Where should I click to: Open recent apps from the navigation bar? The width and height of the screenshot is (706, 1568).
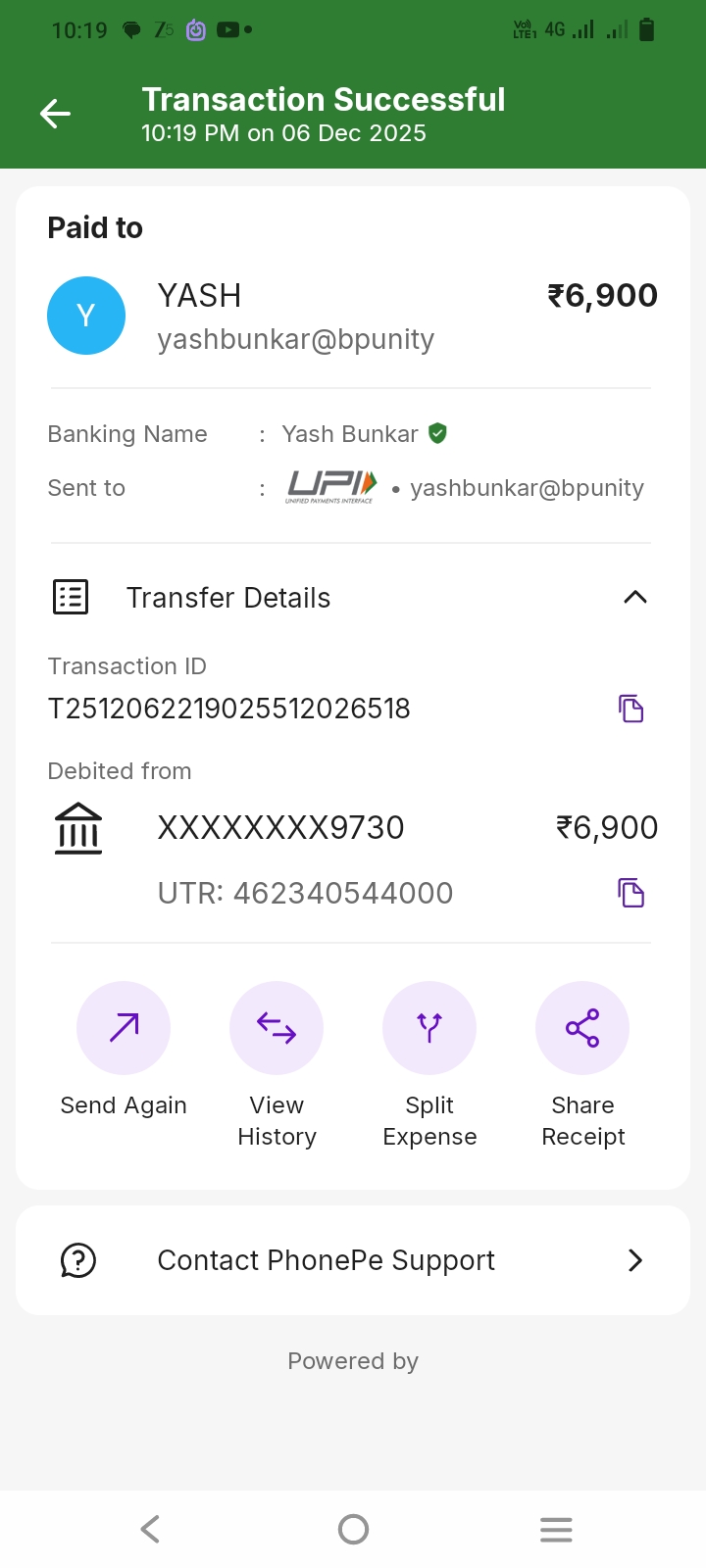coord(556,1529)
